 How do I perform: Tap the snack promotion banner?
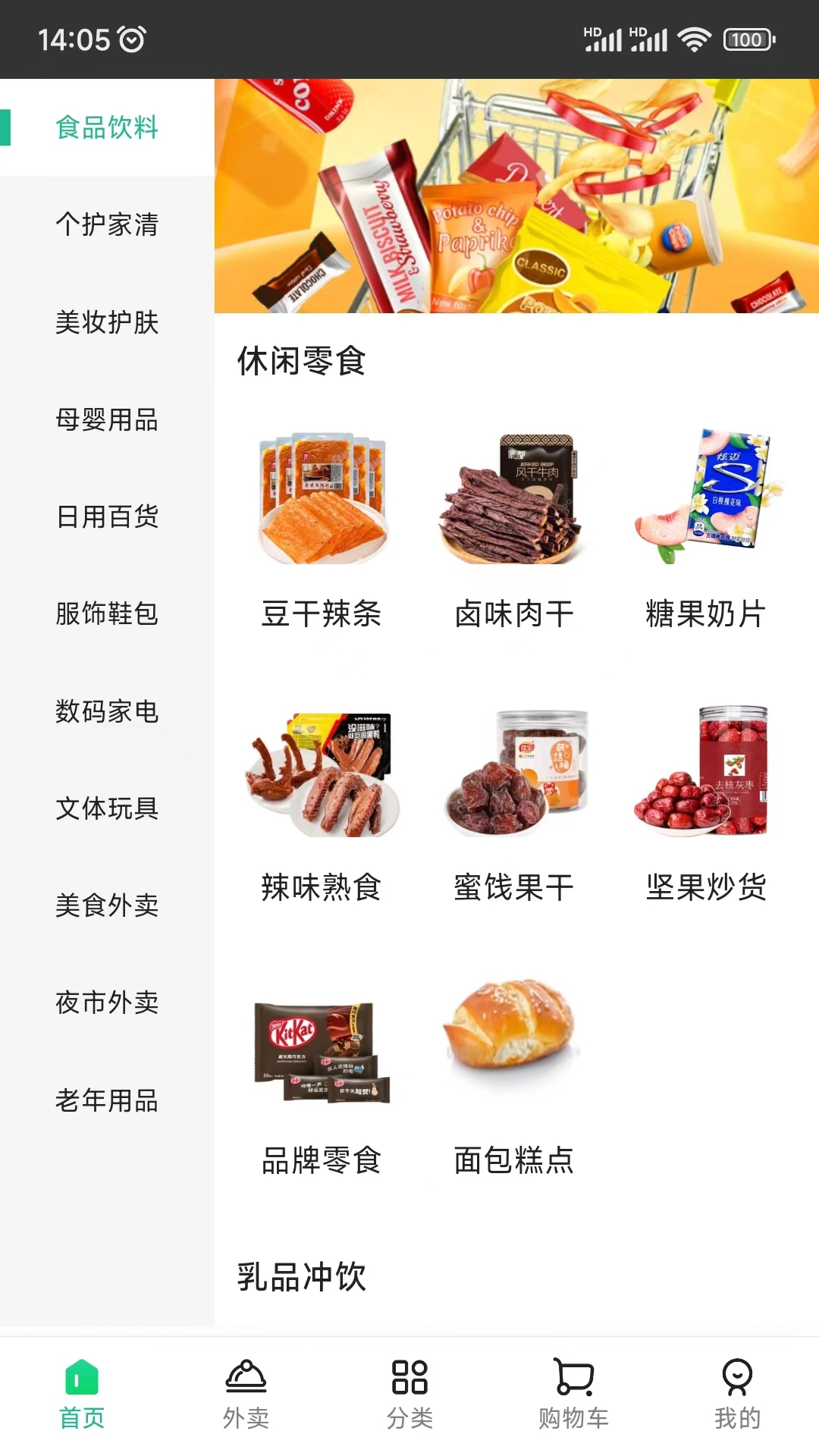point(516,196)
